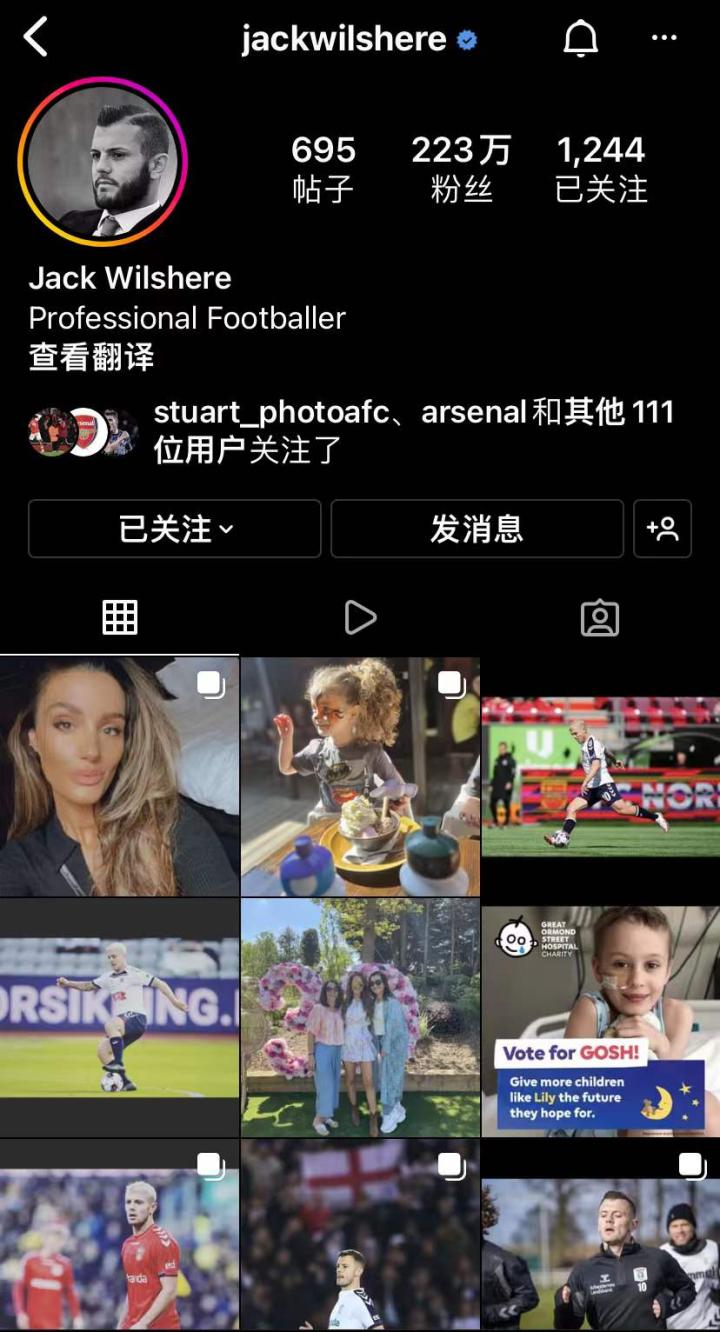Open the three-dot overflow menu

tap(664, 39)
